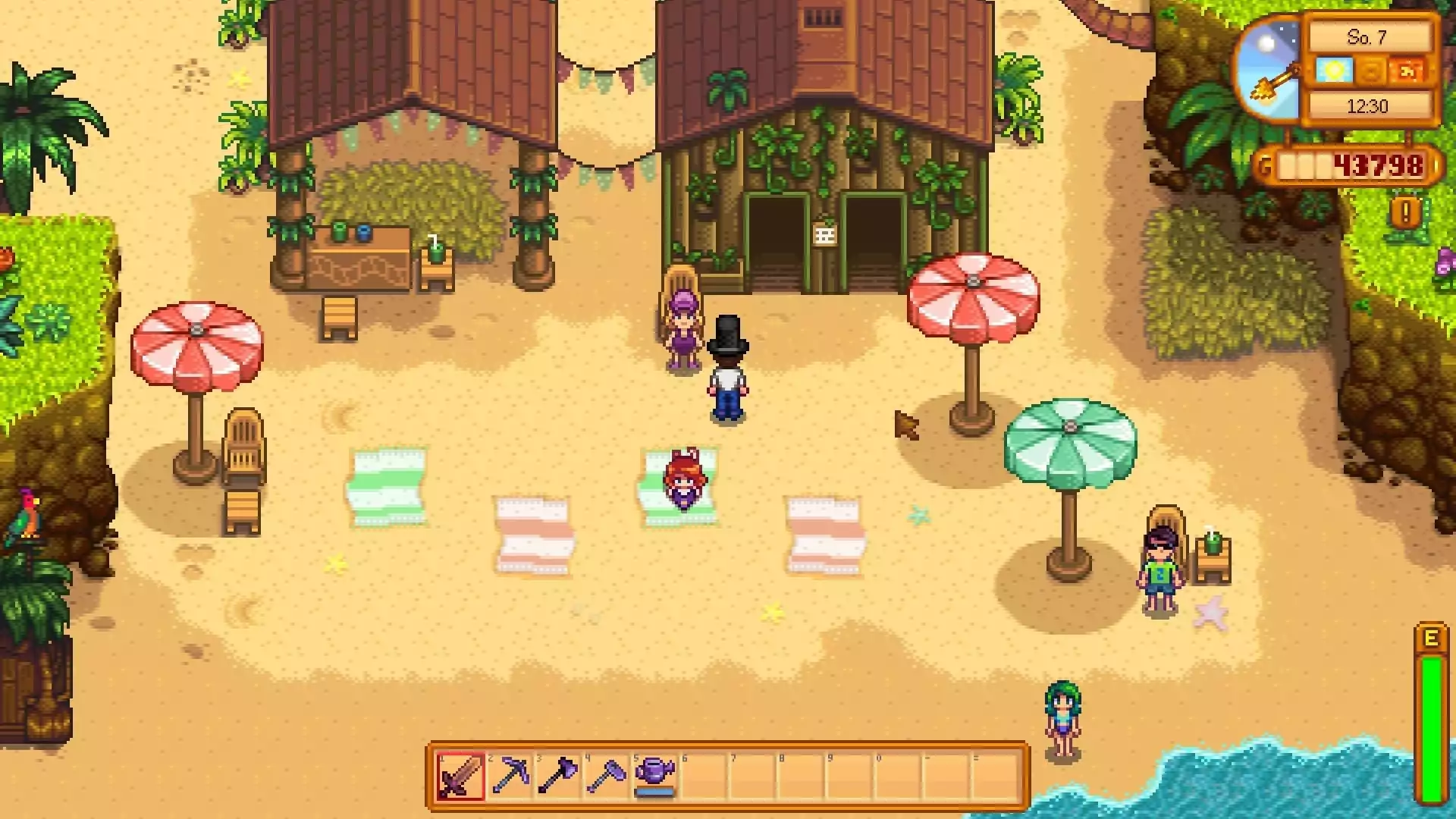Select the pickaxe in the toolbar
The width and height of the screenshot is (1456, 819).
pyautogui.click(x=509, y=776)
